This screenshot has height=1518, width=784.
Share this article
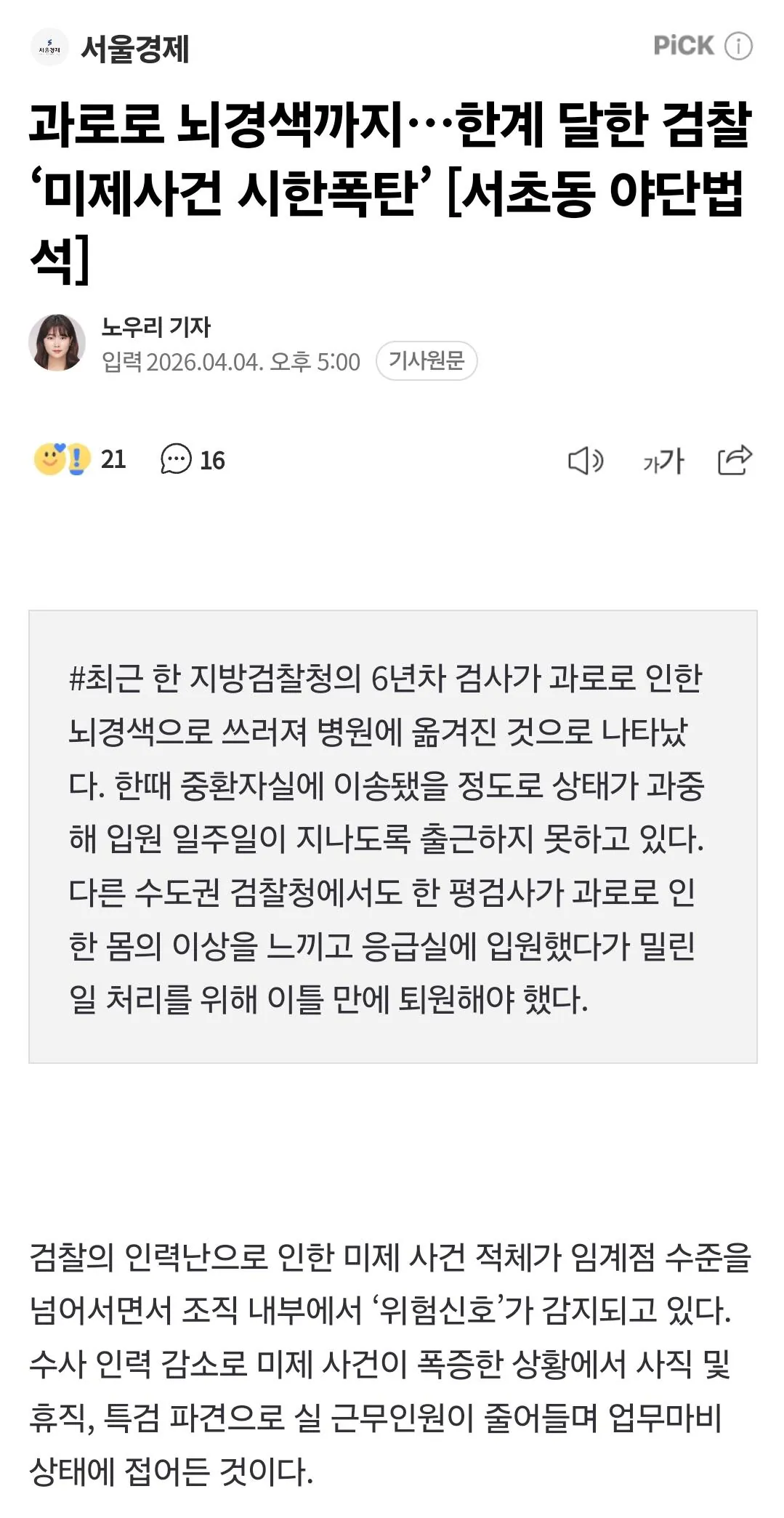pos(735,459)
